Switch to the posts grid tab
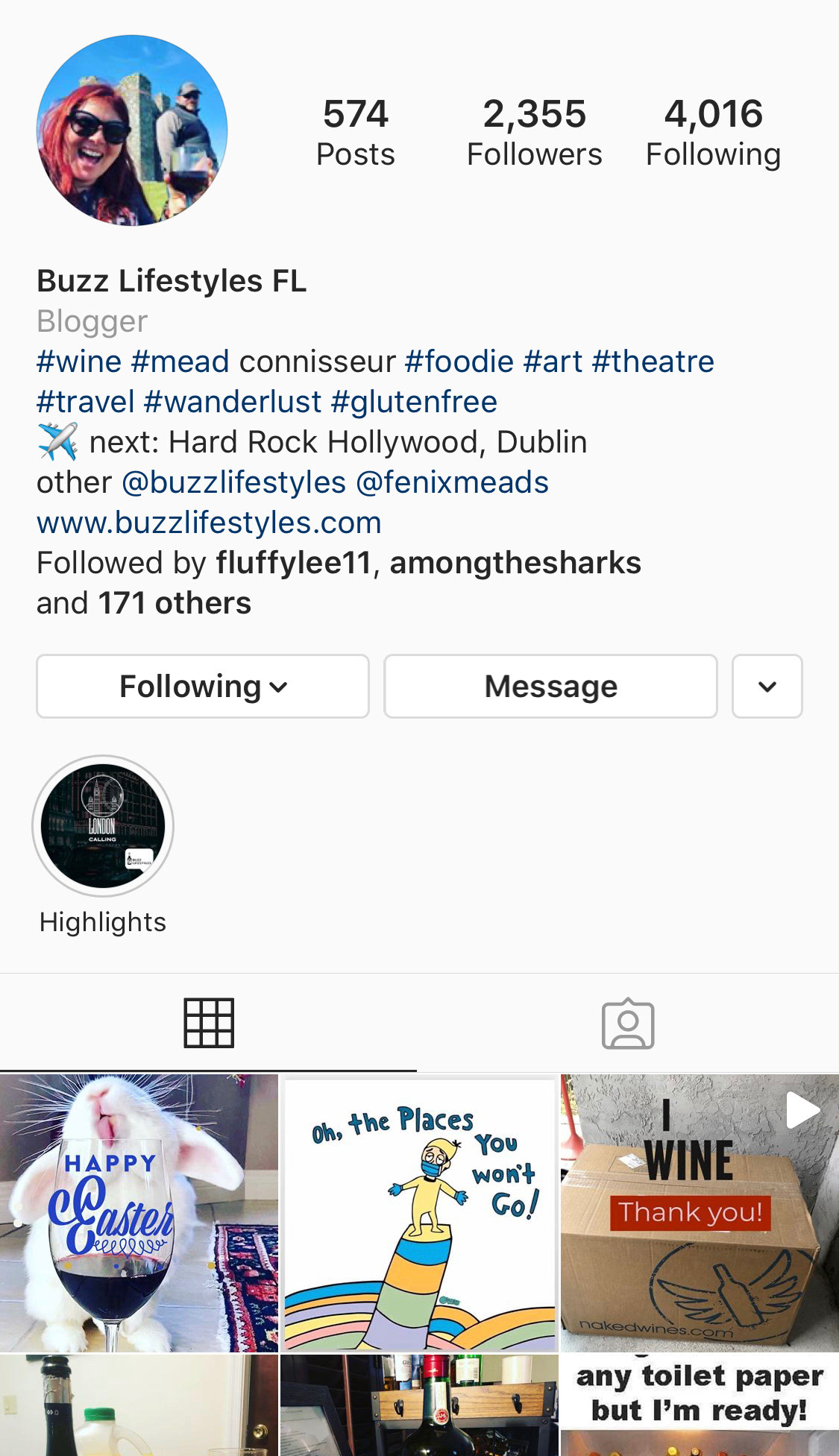Viewport: 839px width, 1456px height. pos(209,1023)
